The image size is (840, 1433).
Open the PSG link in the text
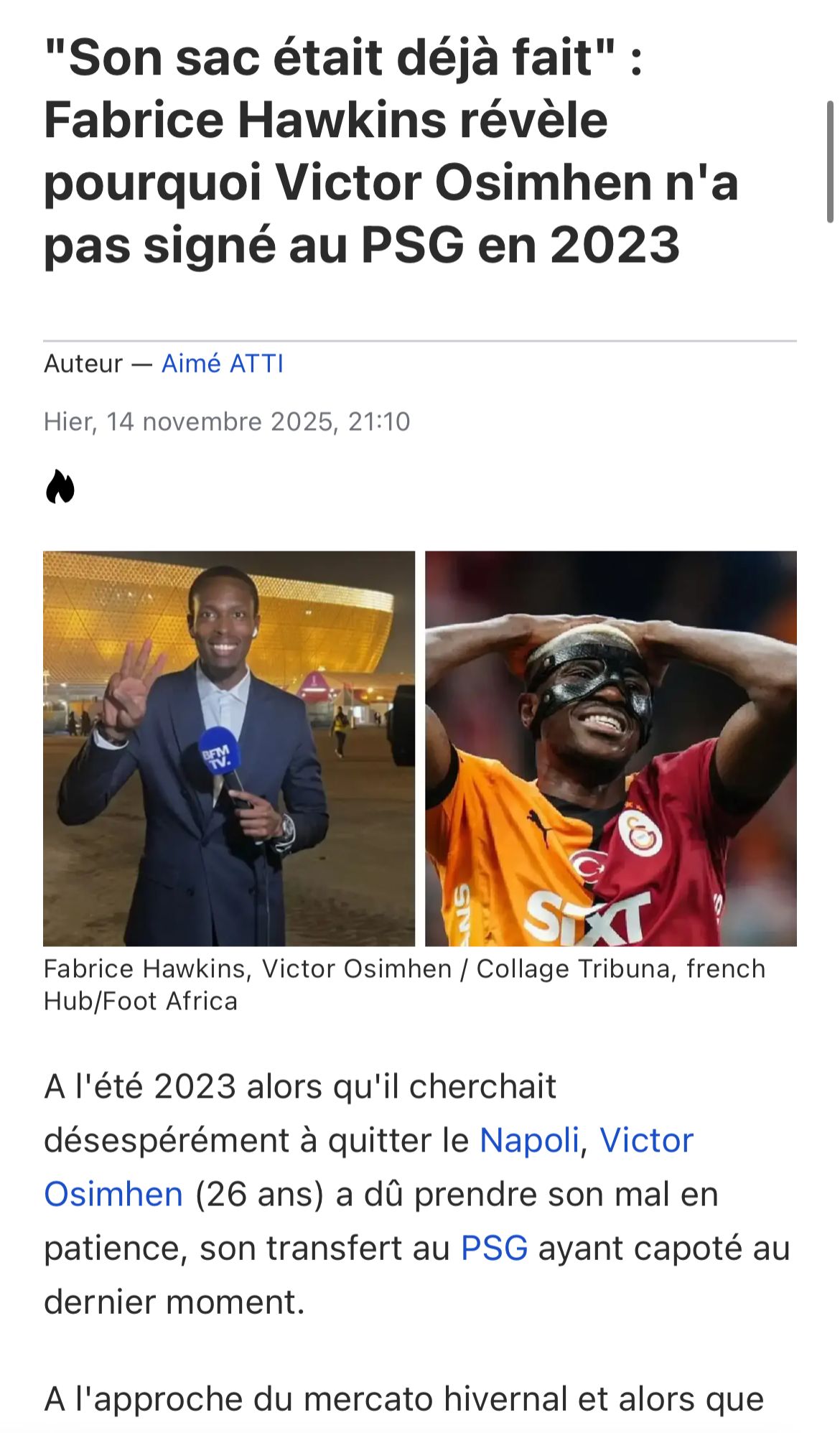point(494,1248)
